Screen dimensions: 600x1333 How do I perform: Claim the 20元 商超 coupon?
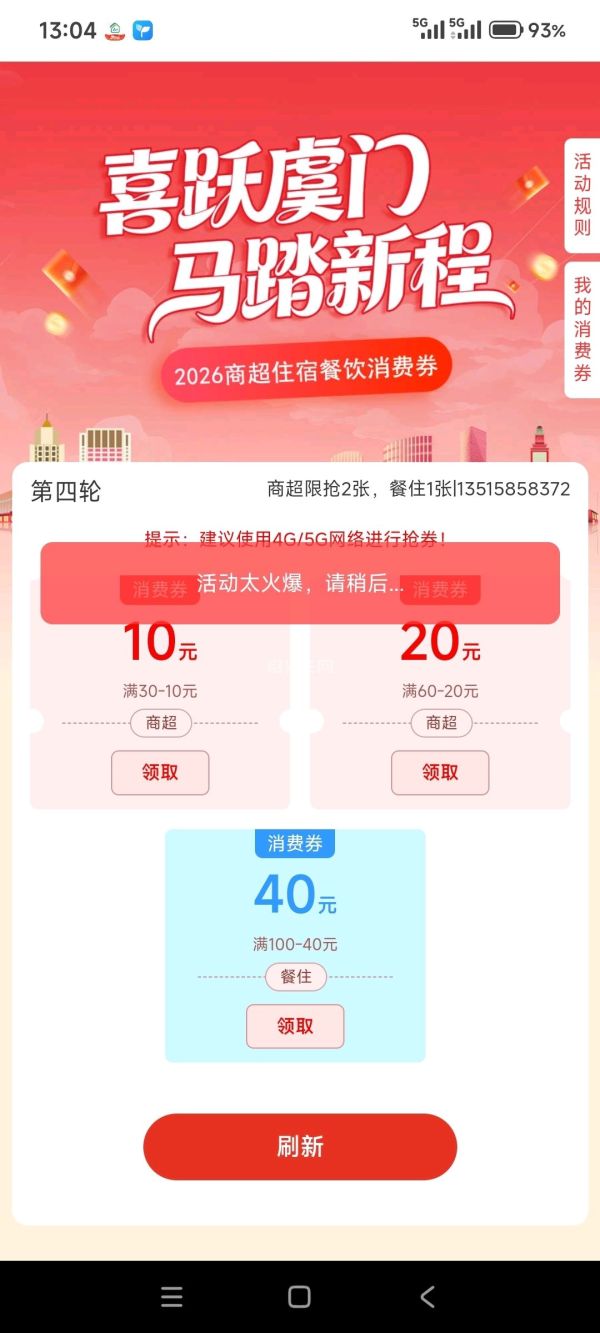coord(440,772)
